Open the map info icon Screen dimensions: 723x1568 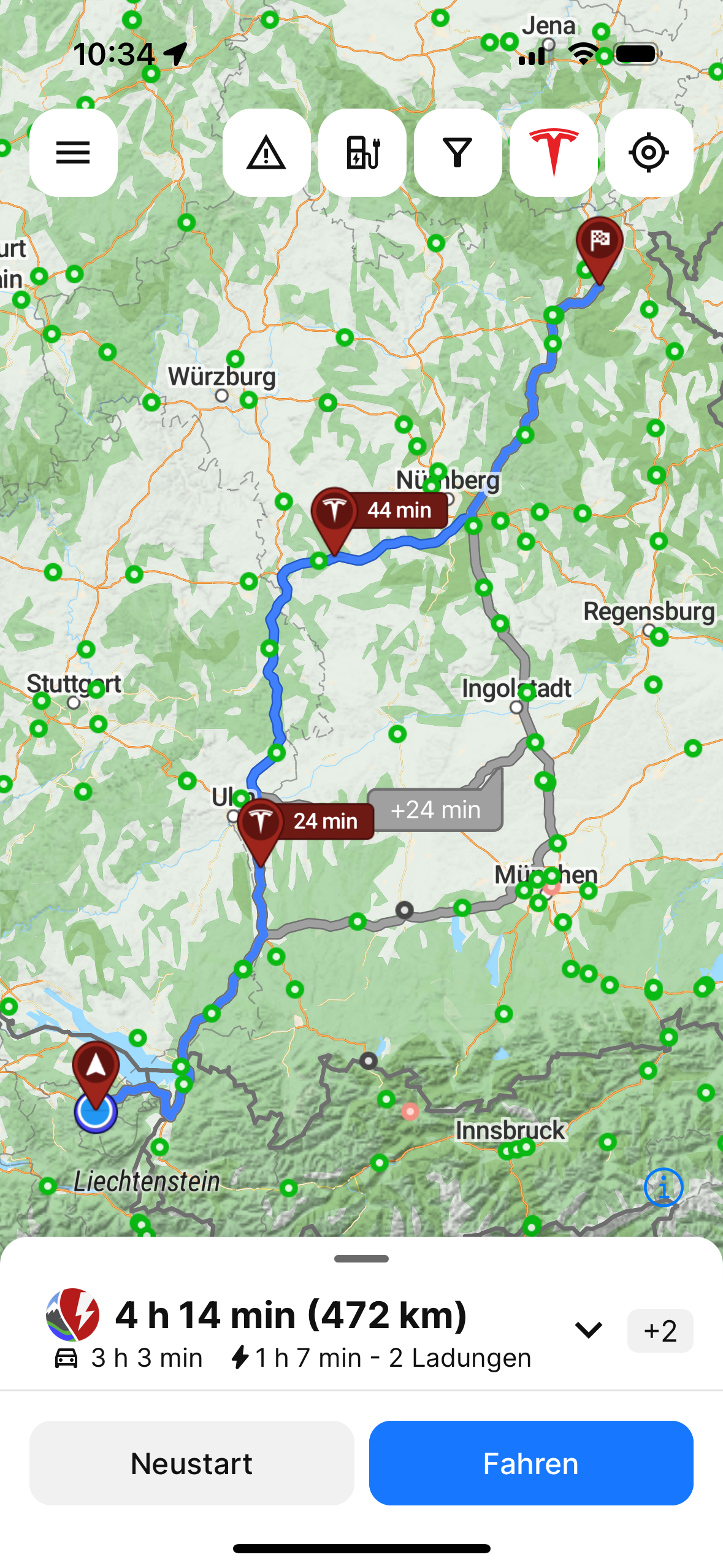(663, 1187)
